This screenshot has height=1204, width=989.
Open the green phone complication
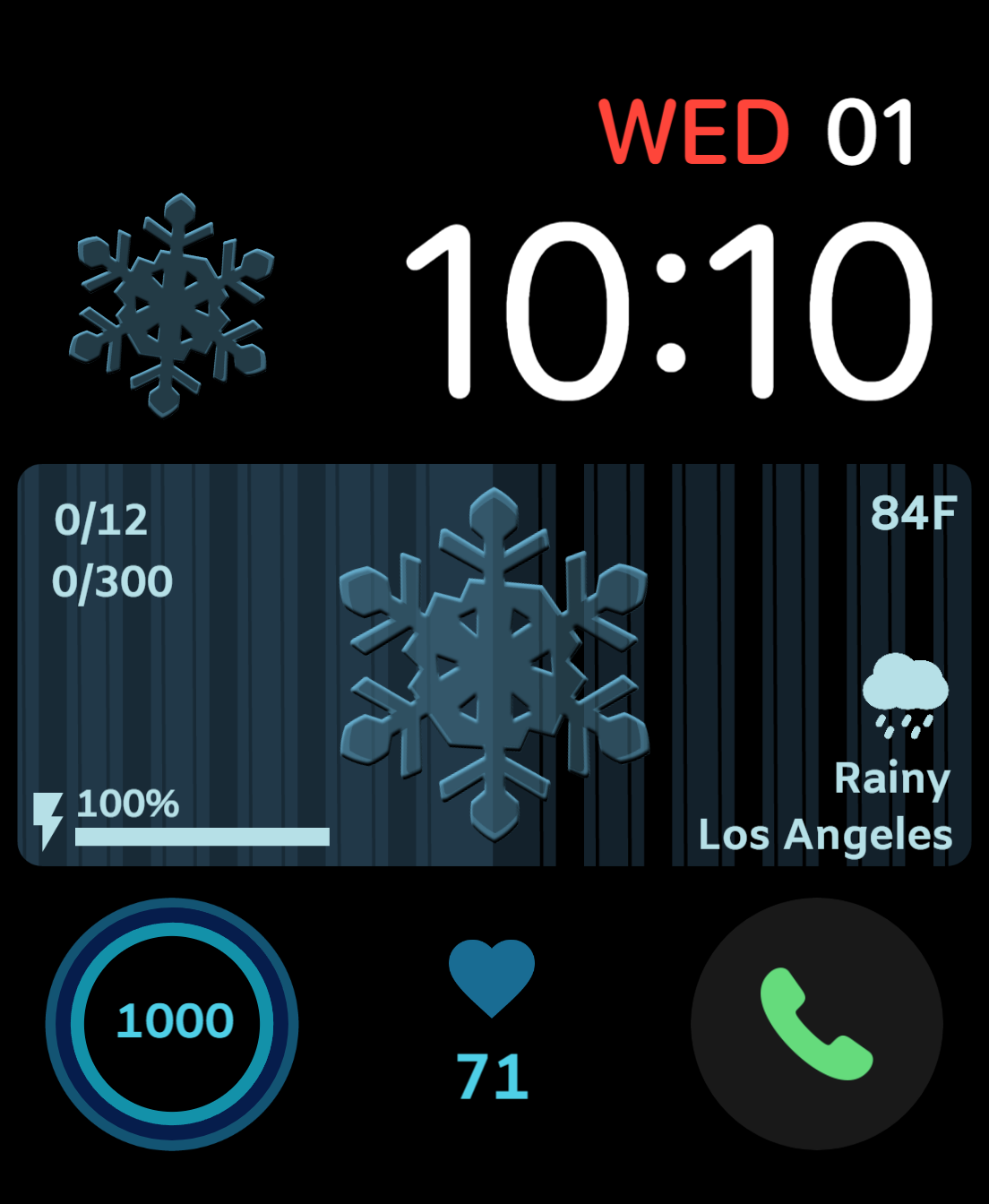[x=816, y=1024]
